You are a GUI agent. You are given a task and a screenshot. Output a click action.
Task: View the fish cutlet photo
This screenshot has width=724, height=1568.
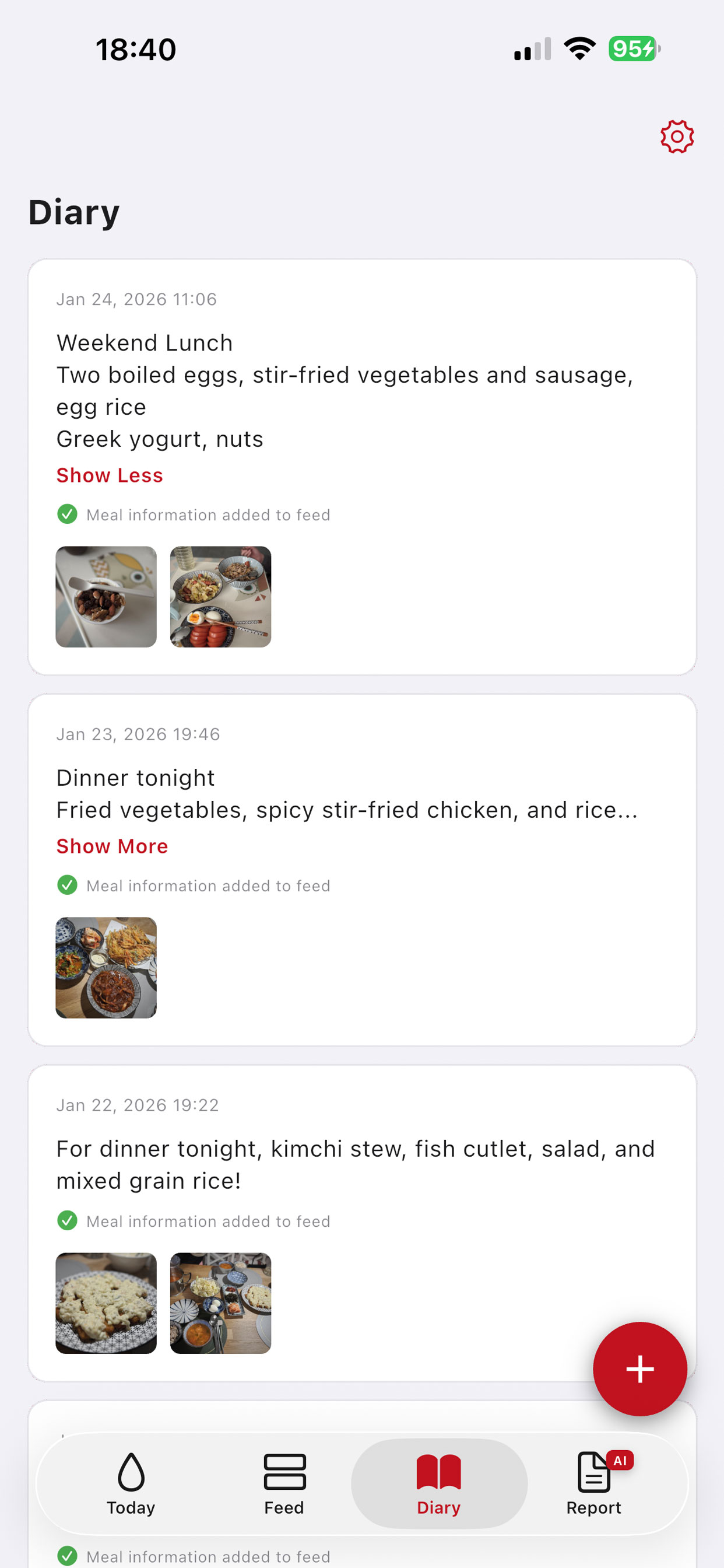point(106,1303)
